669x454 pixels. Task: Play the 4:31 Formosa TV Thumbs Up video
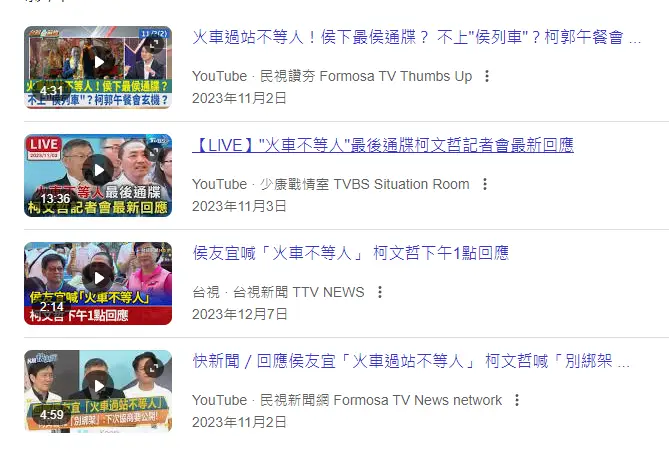point(98,63)
